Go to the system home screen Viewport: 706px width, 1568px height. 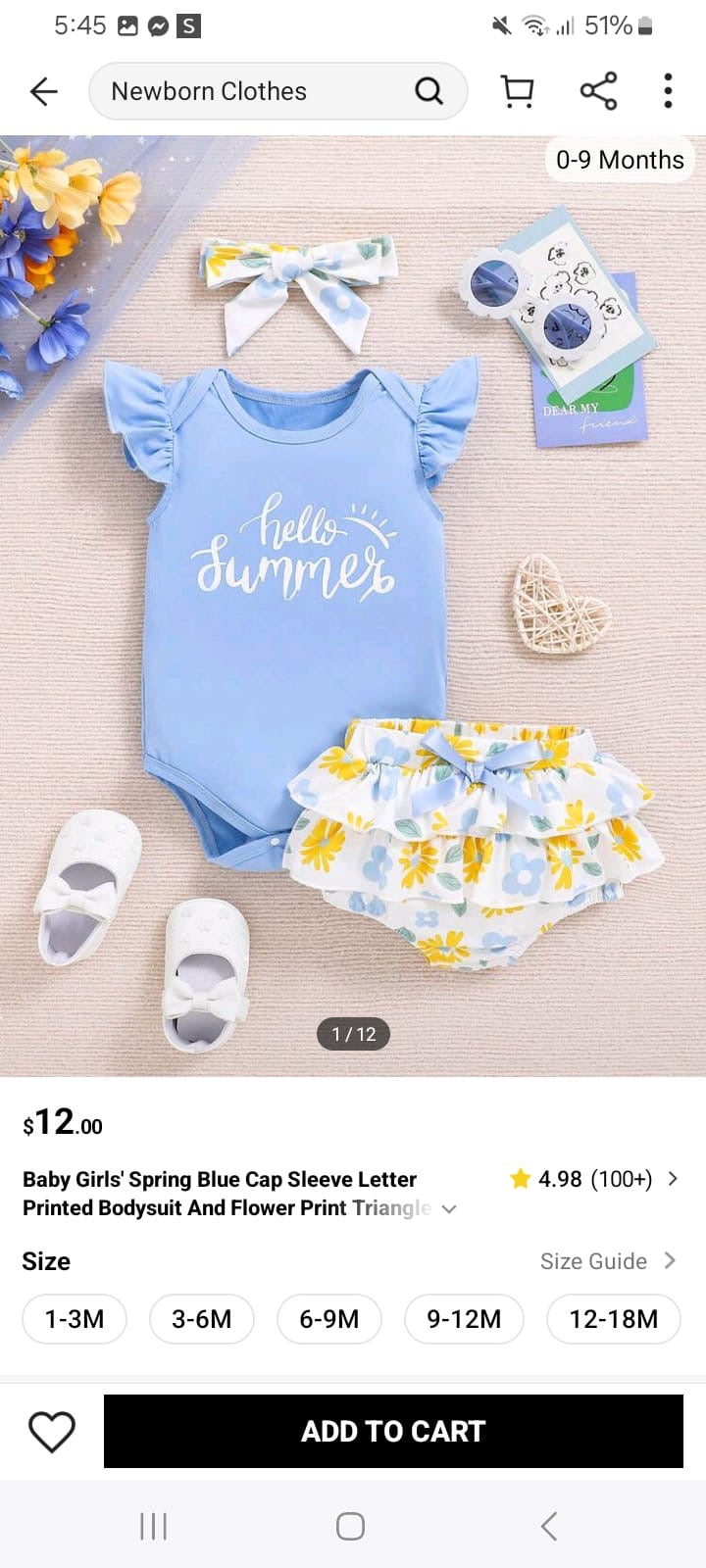(350, 1526)
